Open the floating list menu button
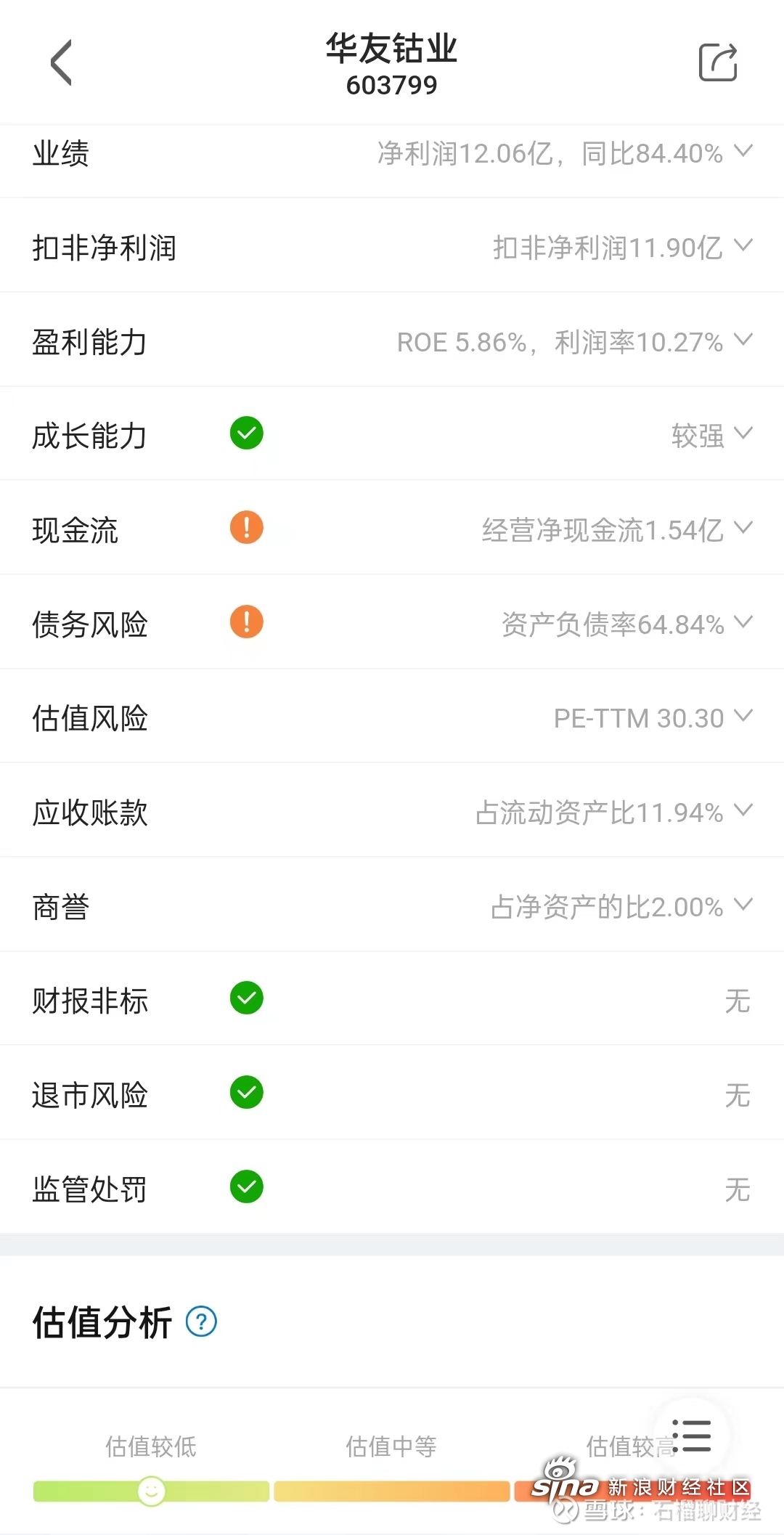The image size is (784, 1535). click(x=691, y=1436)
